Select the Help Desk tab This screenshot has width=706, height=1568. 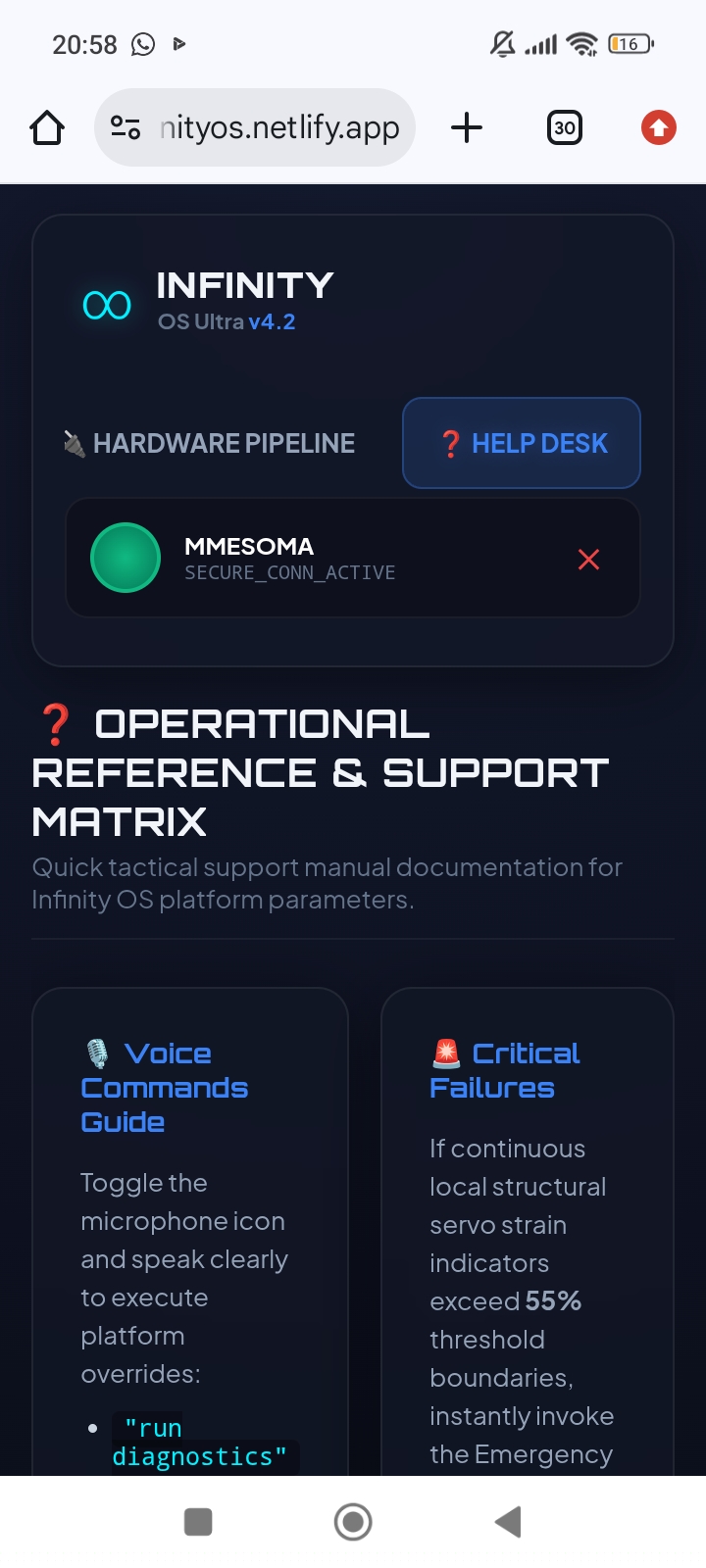click(522, 443)
